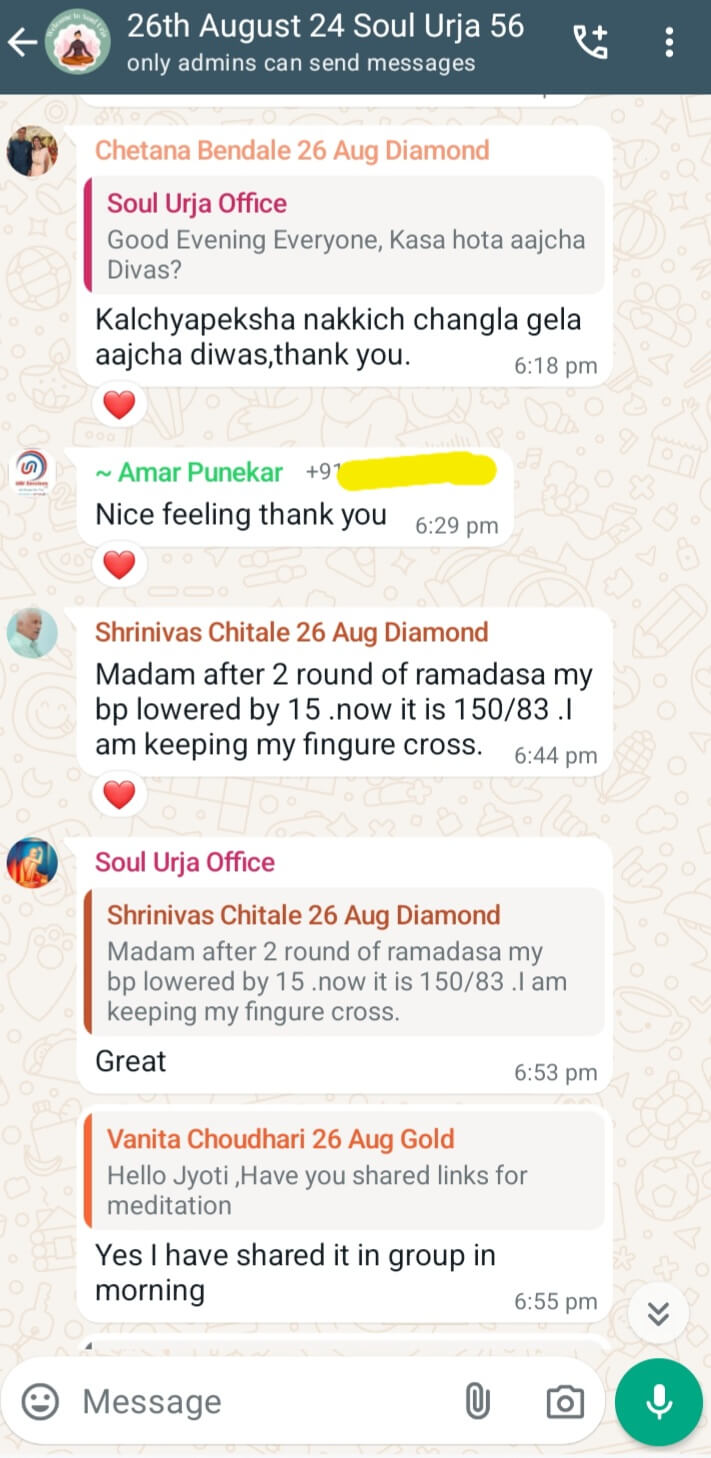Open Chetana Bendale's profile picture

[x=32, y=151]
